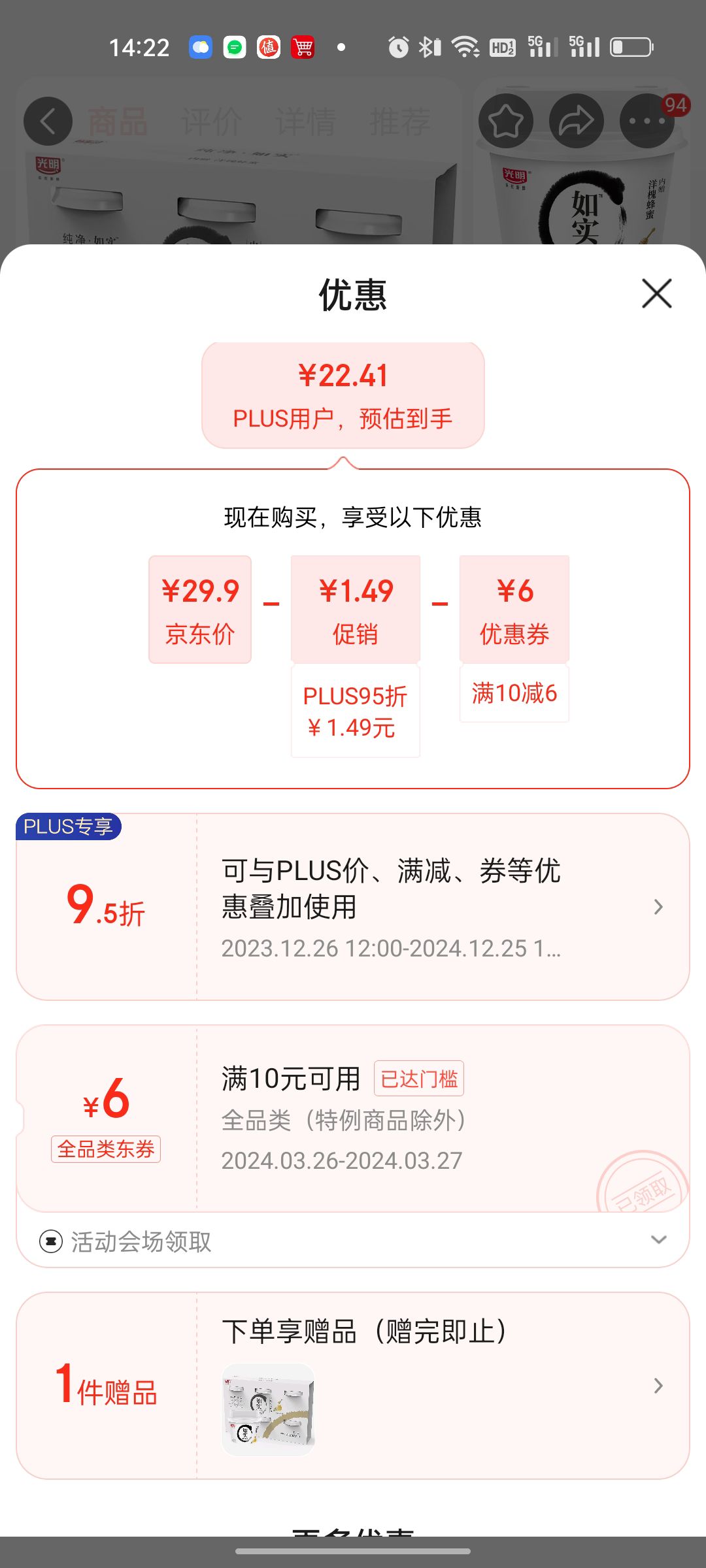The height and width of the screenshot is (1568, 706).
Task: Tap the 值 app icon in status bar
Action: (x=269, y=46)
